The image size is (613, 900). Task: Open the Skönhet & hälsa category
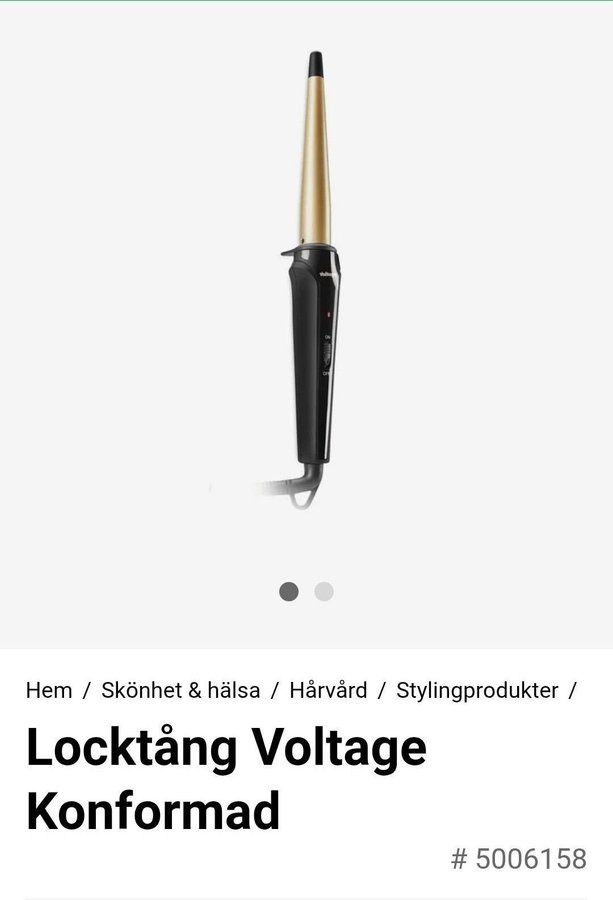pyautogui.click(x=181, y=690)
